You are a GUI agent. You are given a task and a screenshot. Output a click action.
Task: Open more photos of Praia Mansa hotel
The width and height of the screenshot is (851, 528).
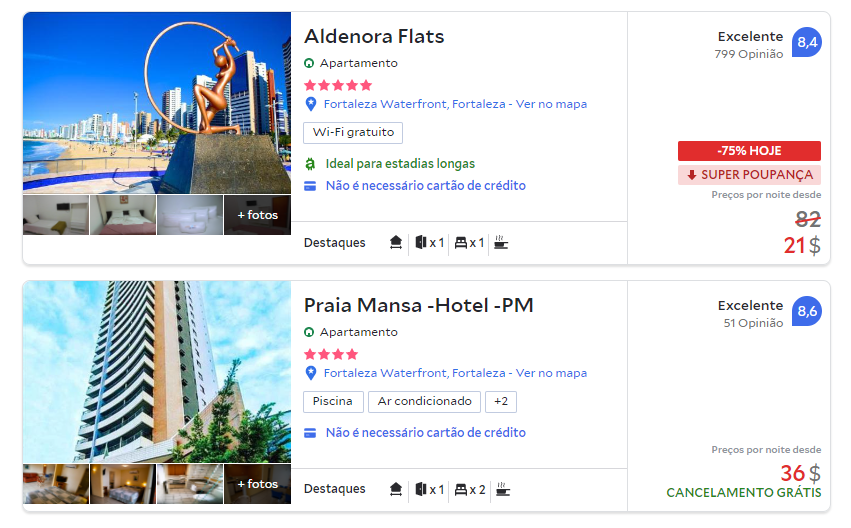tap(257, 484)
